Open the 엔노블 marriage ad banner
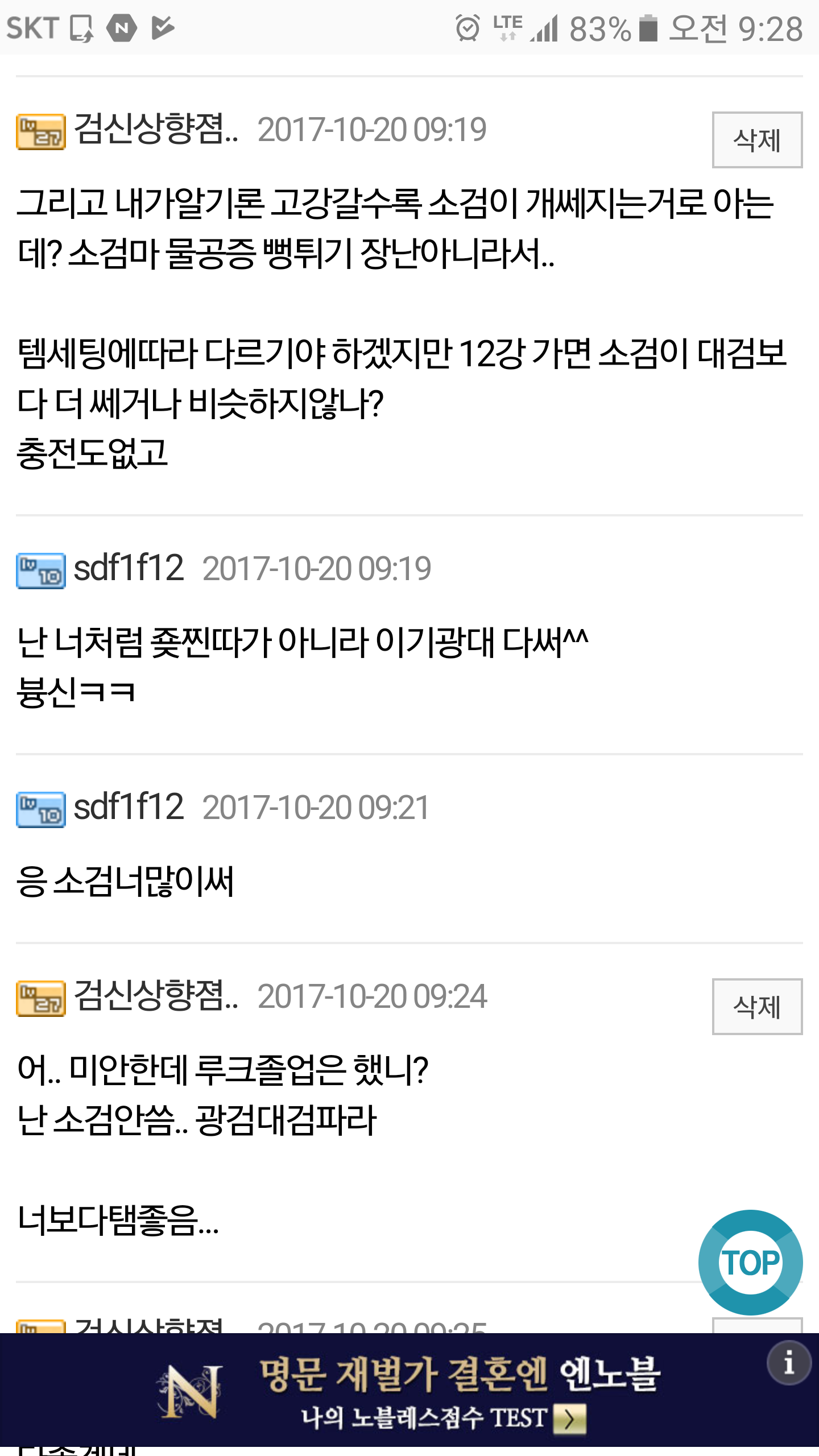Screen dimensions: 819x1456 [409, 1390]
